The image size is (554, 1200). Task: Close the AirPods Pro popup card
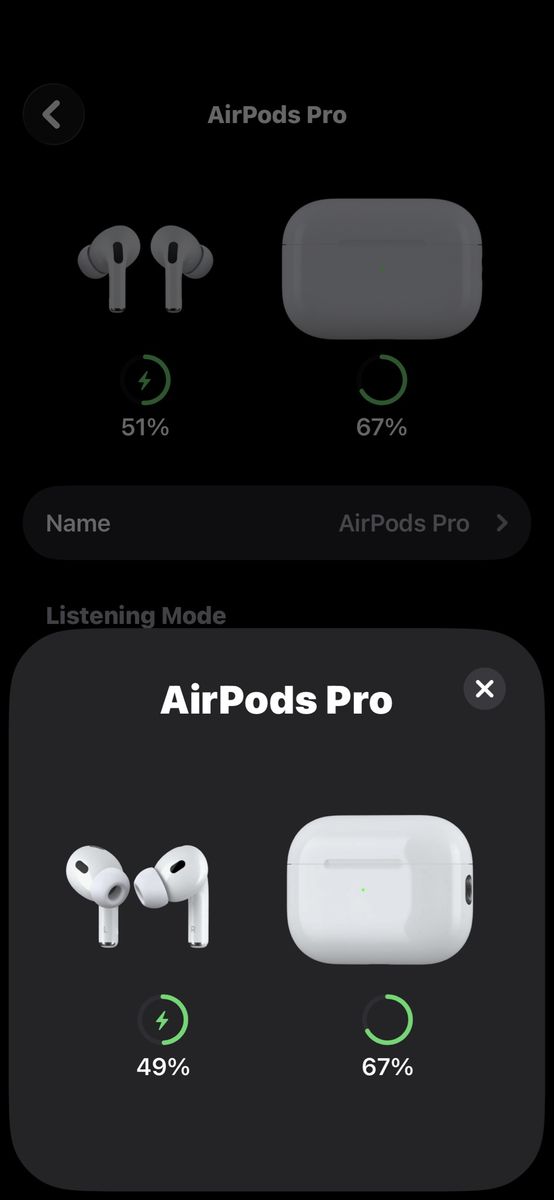click(485, 688)
